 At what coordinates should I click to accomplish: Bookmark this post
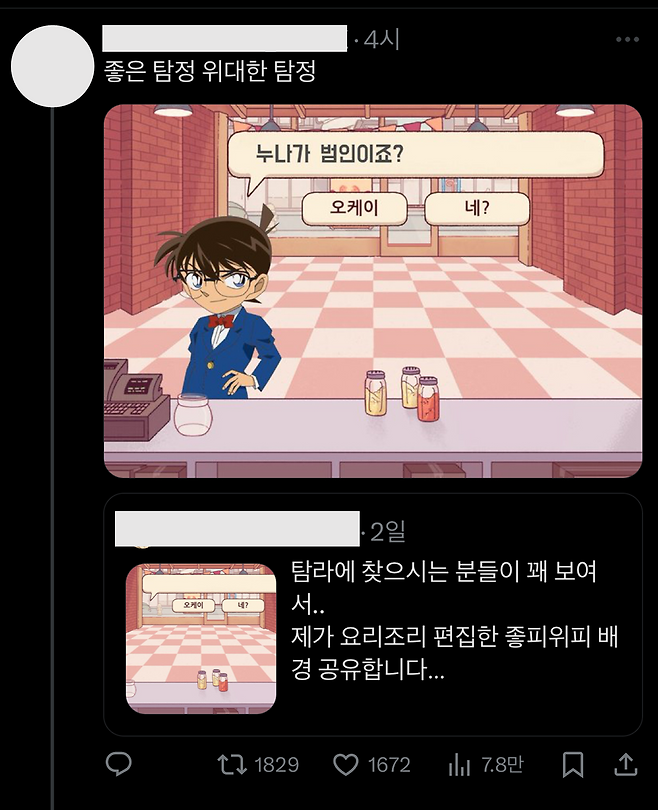click(572, 765)
